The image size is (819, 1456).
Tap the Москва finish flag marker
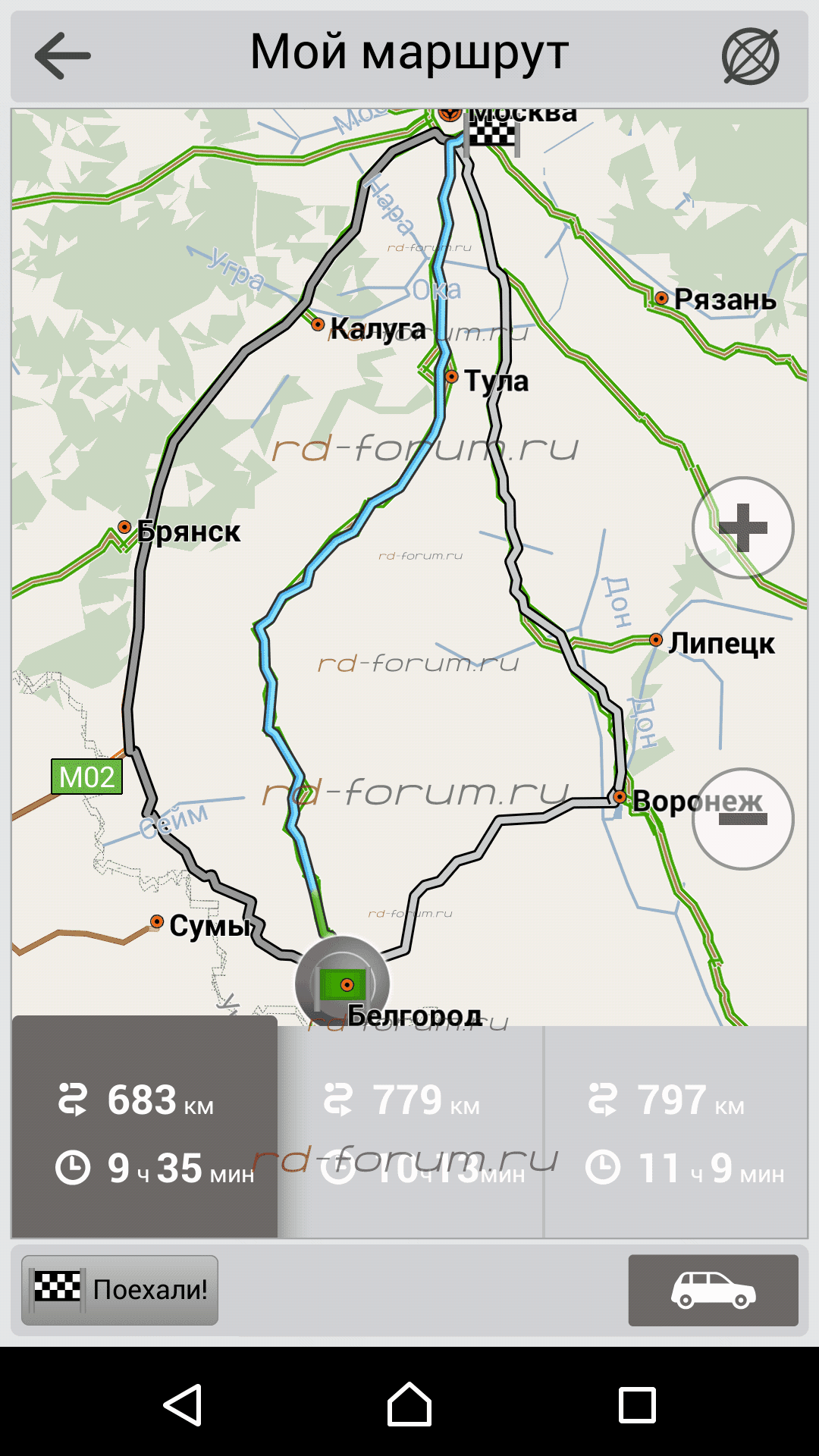[492, 137]
